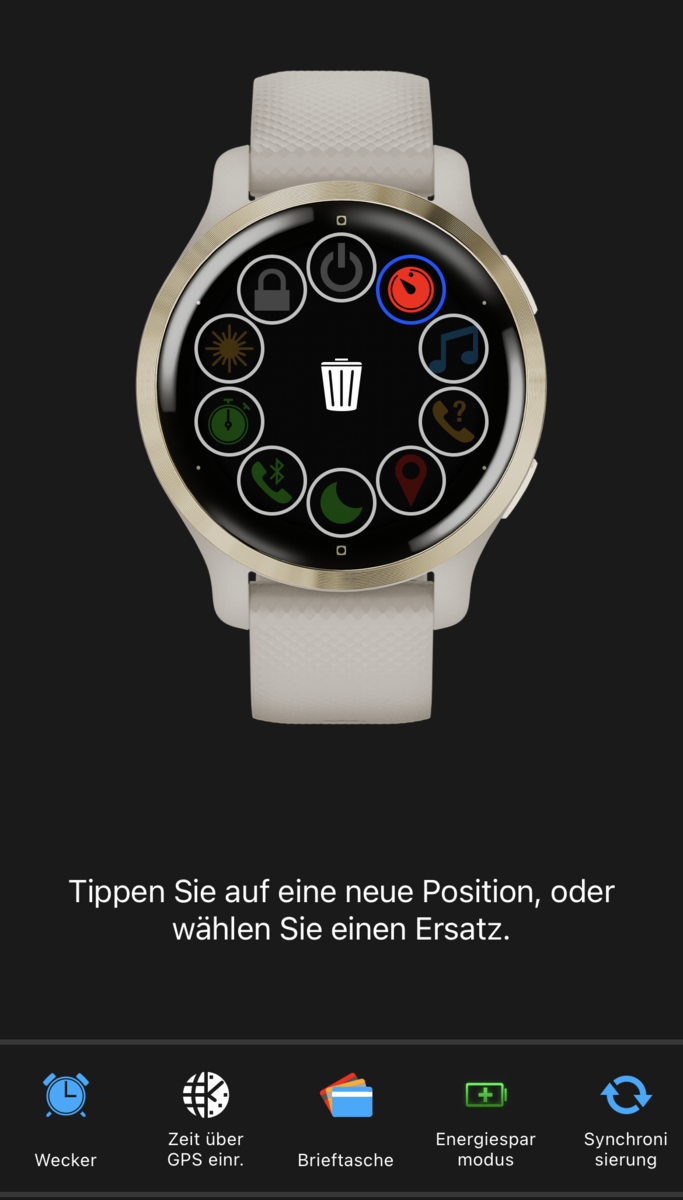Select the brightness sun slot
Image resolution: width=683 pixels, height=1200 pixels.
click(x=229, y=348)
